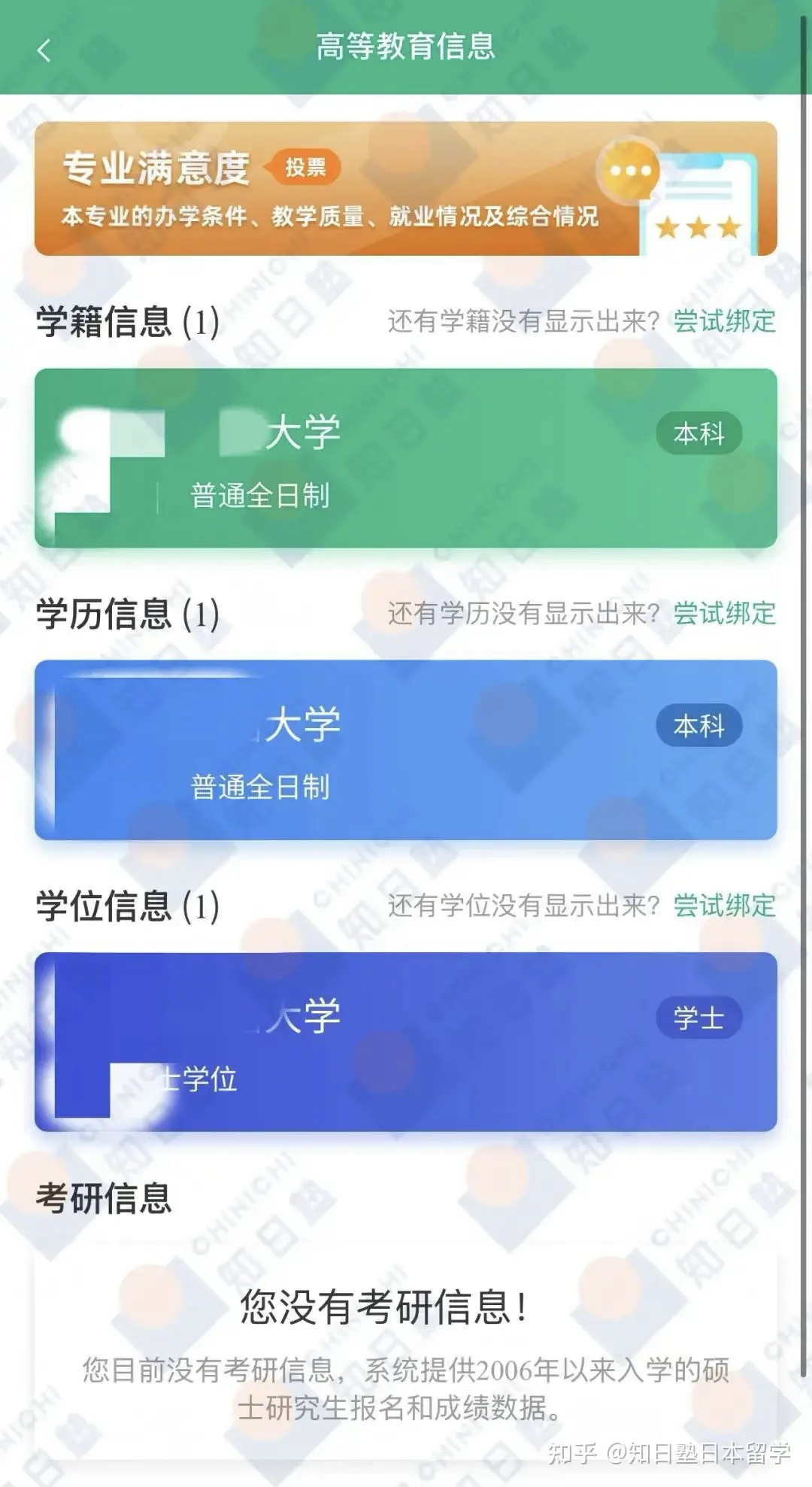Open the 专业满意度 voting banner
The width and height of the screenshot is (812, 1487).
[x=404, y=189]
